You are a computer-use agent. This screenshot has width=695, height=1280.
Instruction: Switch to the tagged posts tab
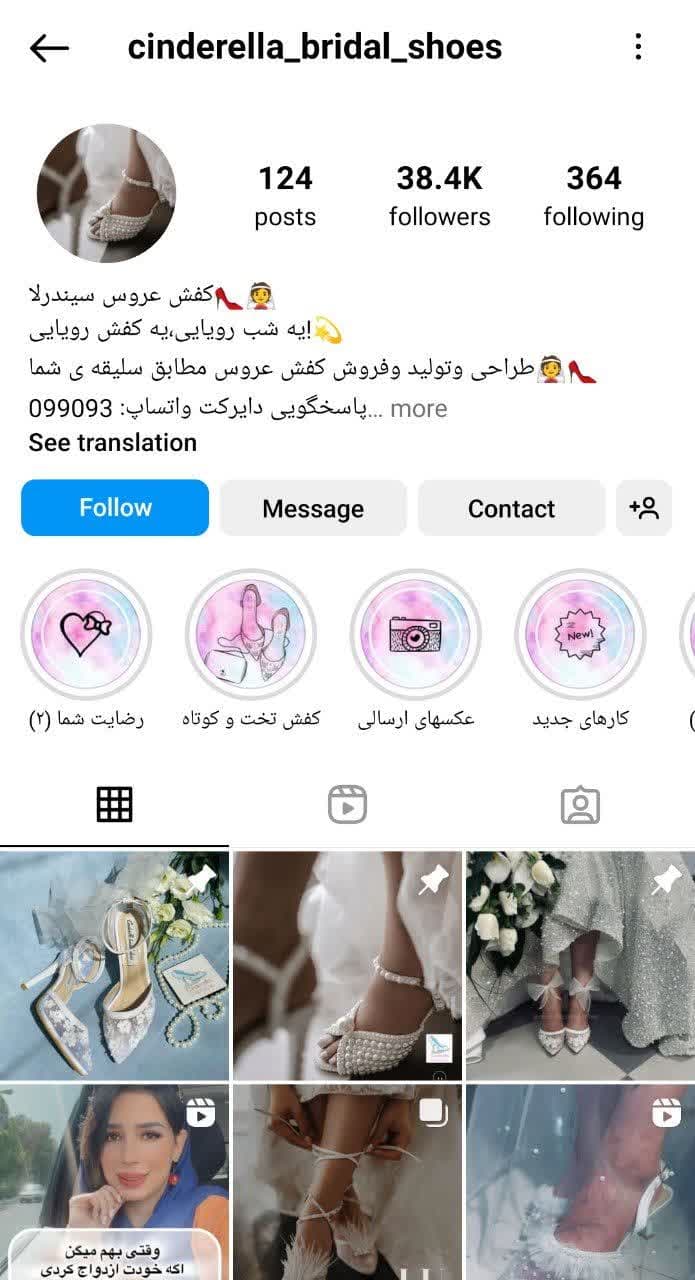(579, 804)
